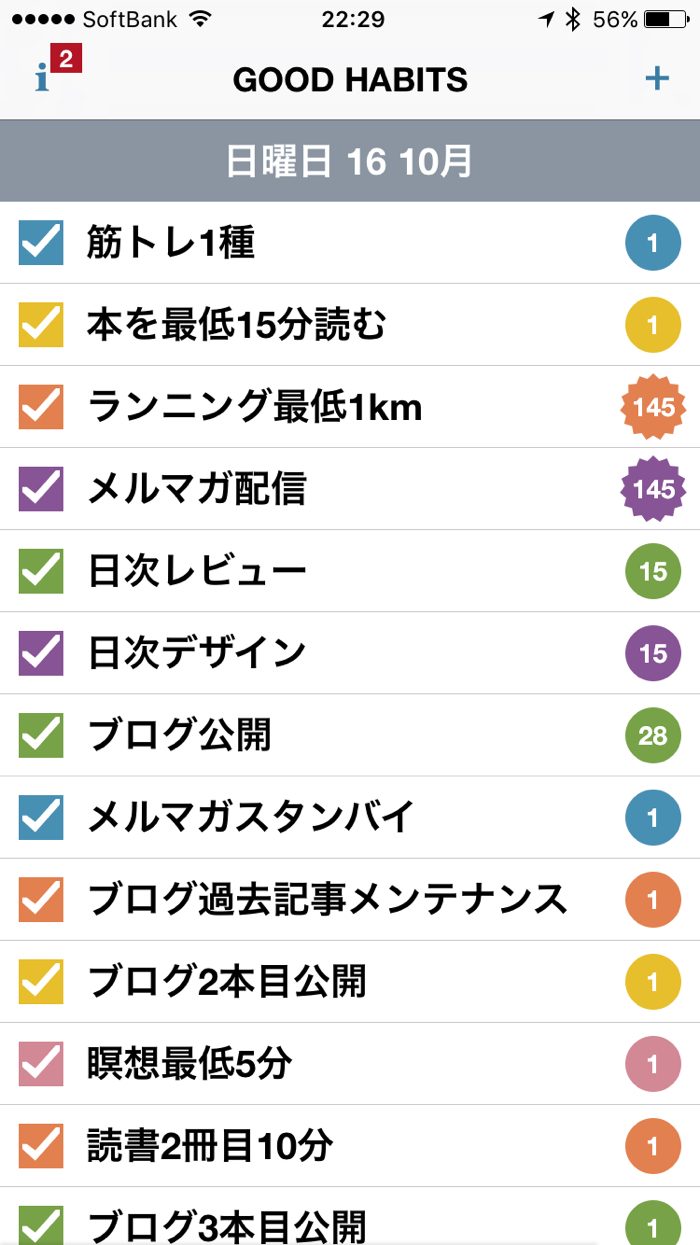Toggle the 本を最低15分読む checkbox
The image size is (700, 1245).
coord(41,325)
